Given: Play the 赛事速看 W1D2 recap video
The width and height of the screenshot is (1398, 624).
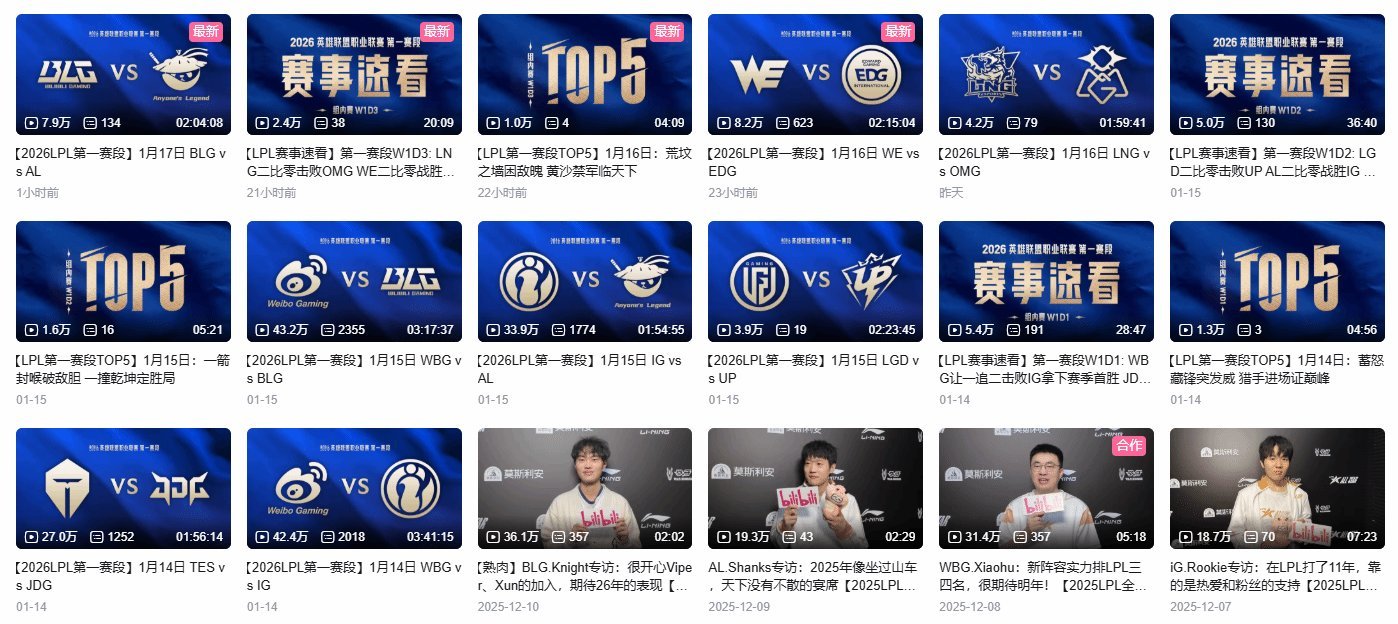Looking at the screenshot, I should point(1277,75).
